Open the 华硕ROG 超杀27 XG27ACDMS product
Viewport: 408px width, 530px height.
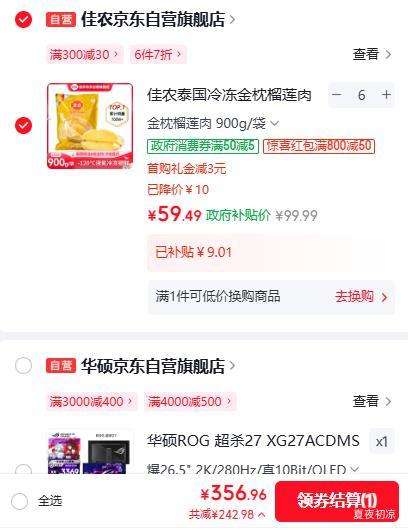[x=253, y=441]
